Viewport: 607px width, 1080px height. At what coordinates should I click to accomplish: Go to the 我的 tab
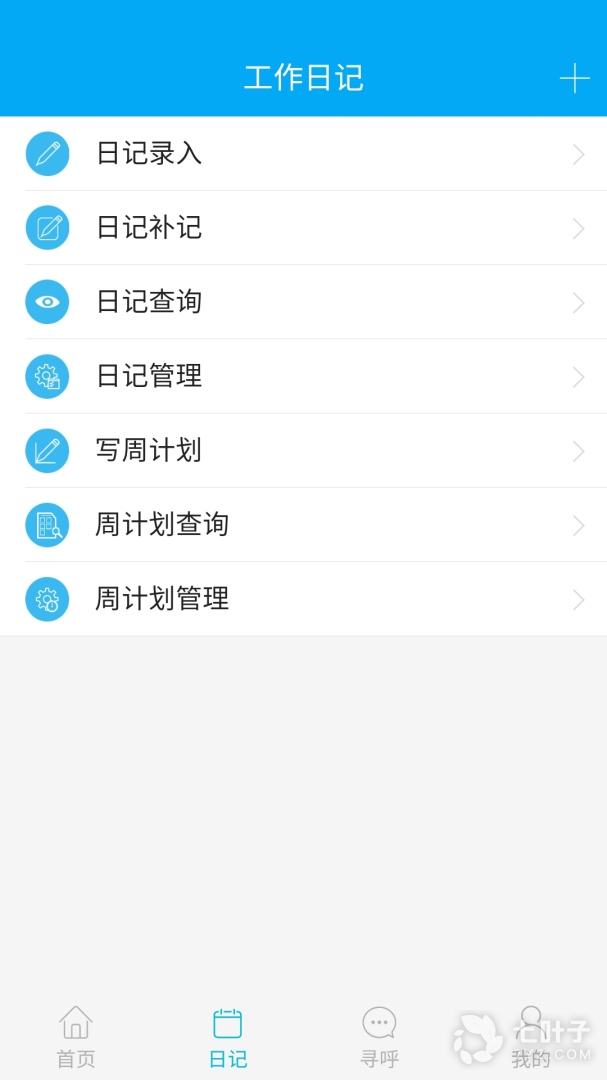tap(531, 1036)
